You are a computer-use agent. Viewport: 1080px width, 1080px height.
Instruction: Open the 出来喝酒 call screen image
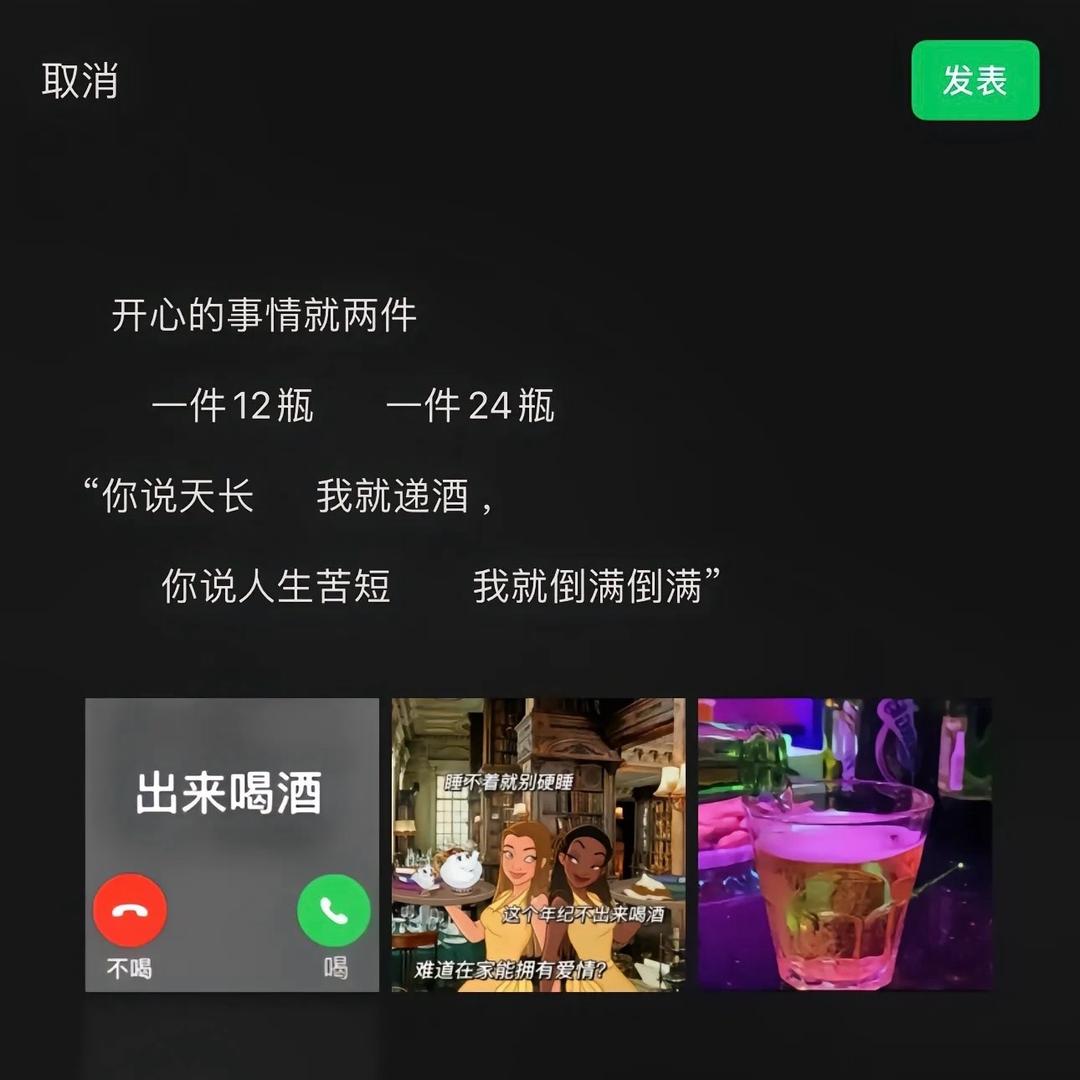(231, 844)
